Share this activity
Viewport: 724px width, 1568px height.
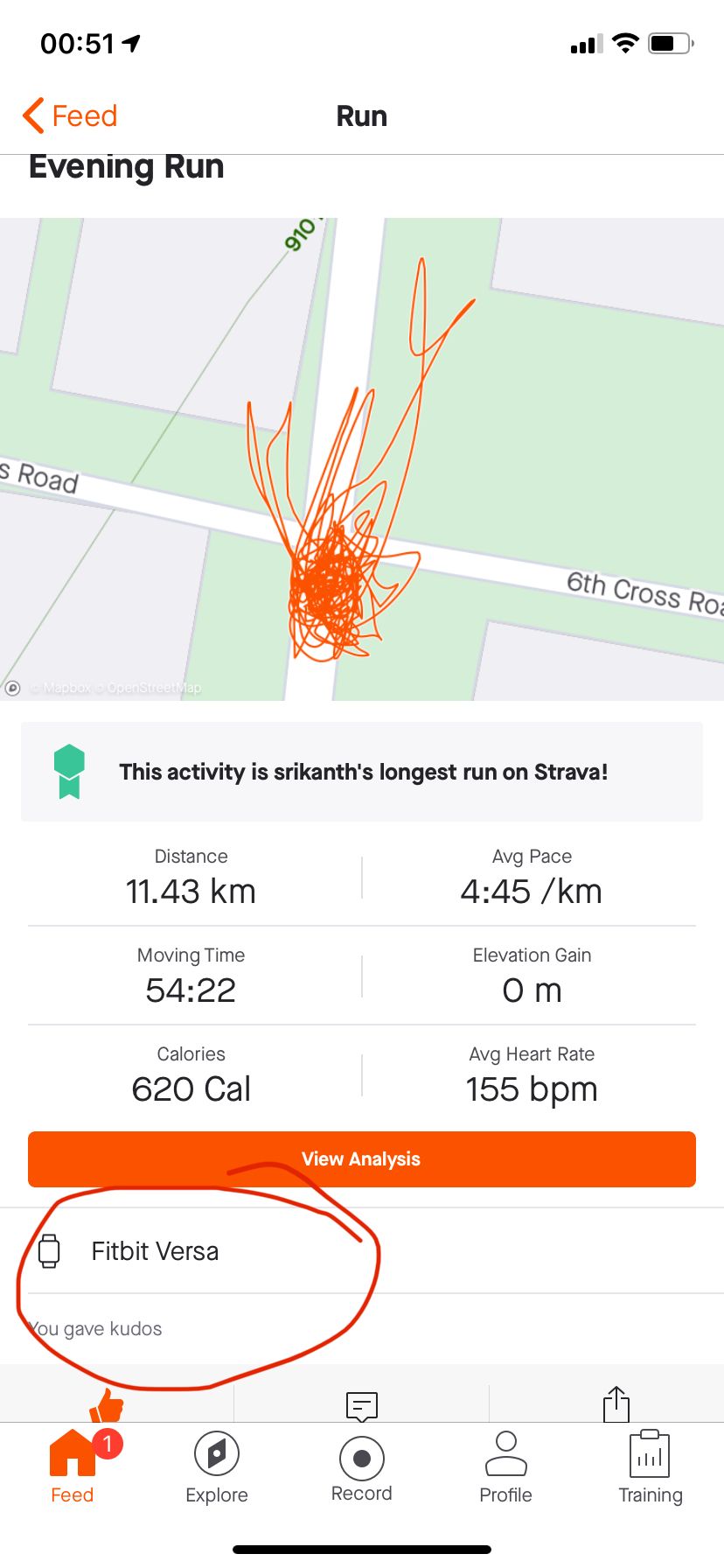(x=616, y=1404)
